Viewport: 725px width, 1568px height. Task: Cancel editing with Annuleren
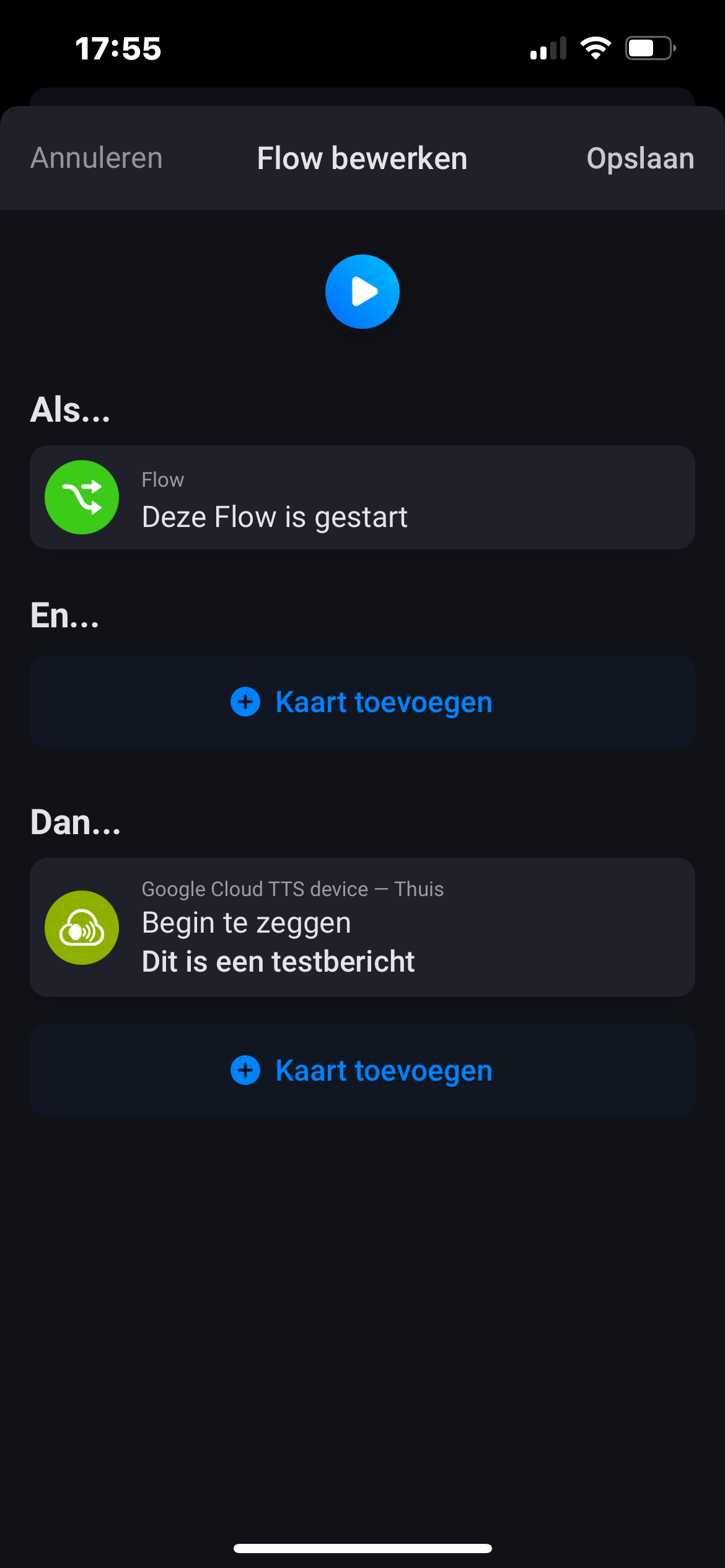pos(97,158)
